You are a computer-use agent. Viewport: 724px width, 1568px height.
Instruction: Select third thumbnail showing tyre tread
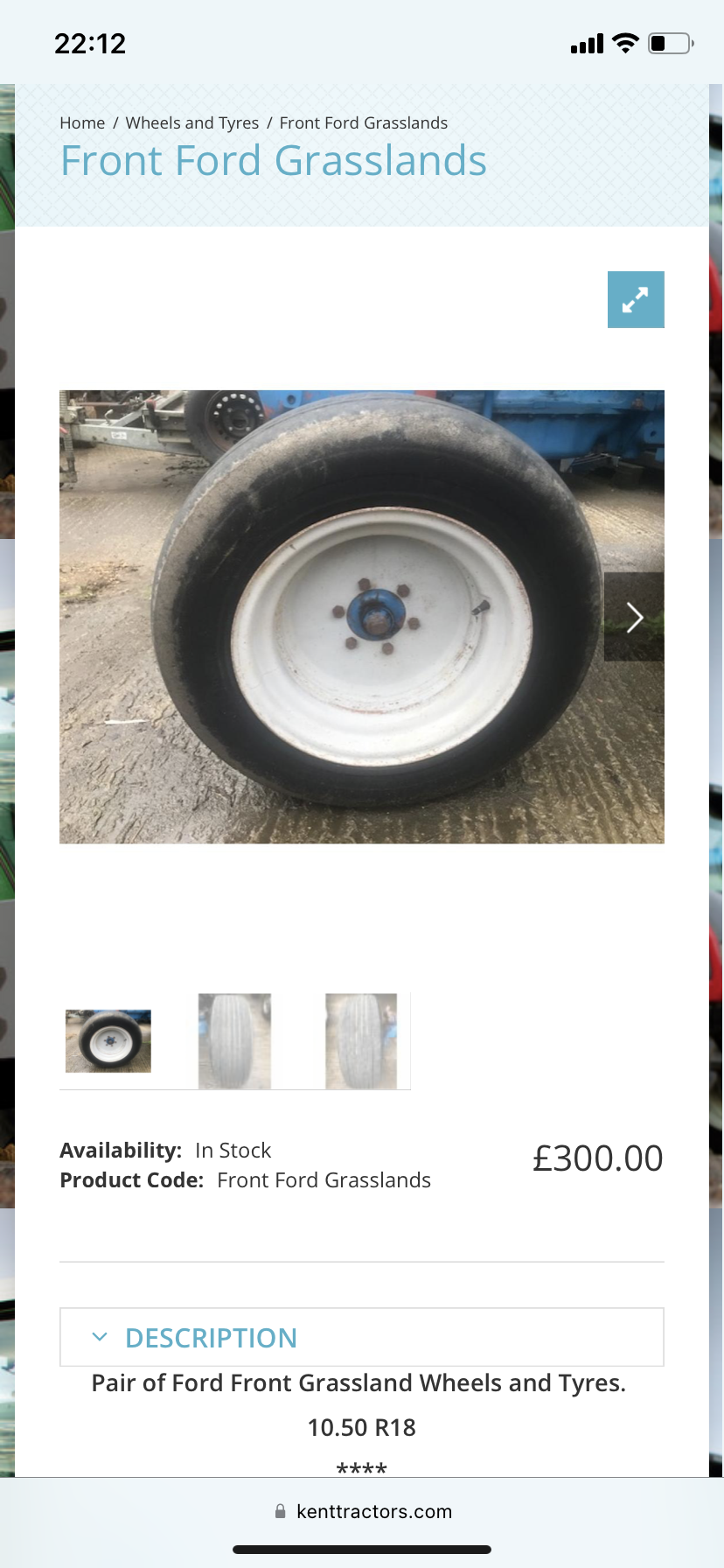361,1041
